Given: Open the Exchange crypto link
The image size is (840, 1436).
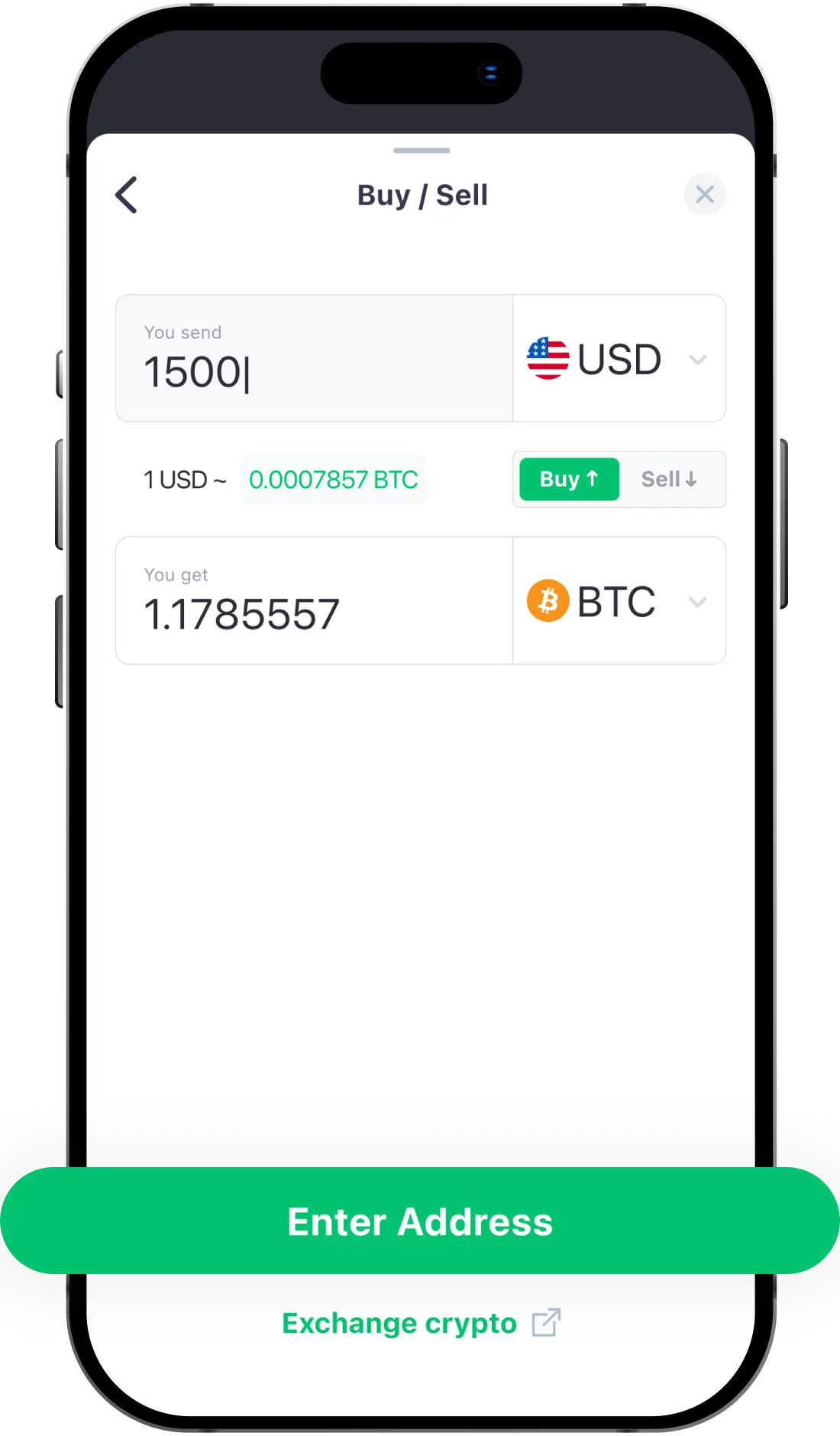Looking at the screenshot, I should (x=422, y=1323).
